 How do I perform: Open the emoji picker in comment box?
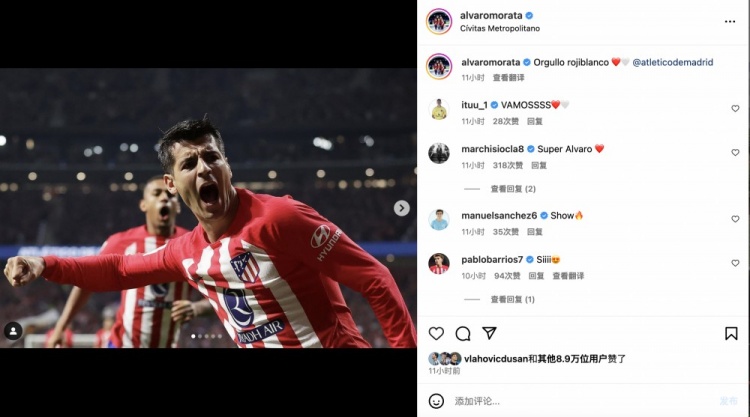click(x=436, y=401)
